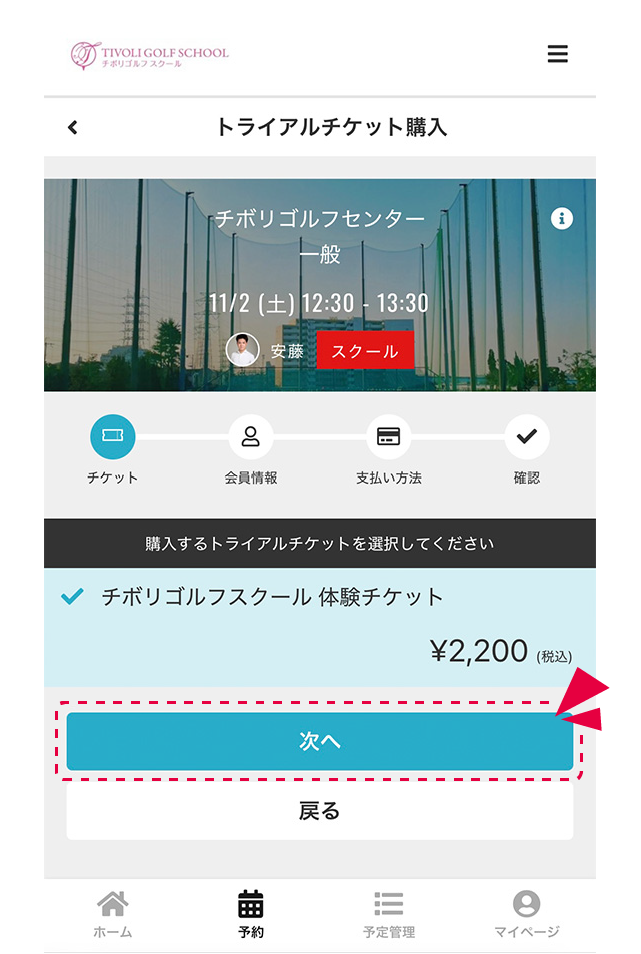Image resolution: width=641 pixels, height=954 pixels.
Task: Switch to the ホーム tab
Action: point(112,913)
